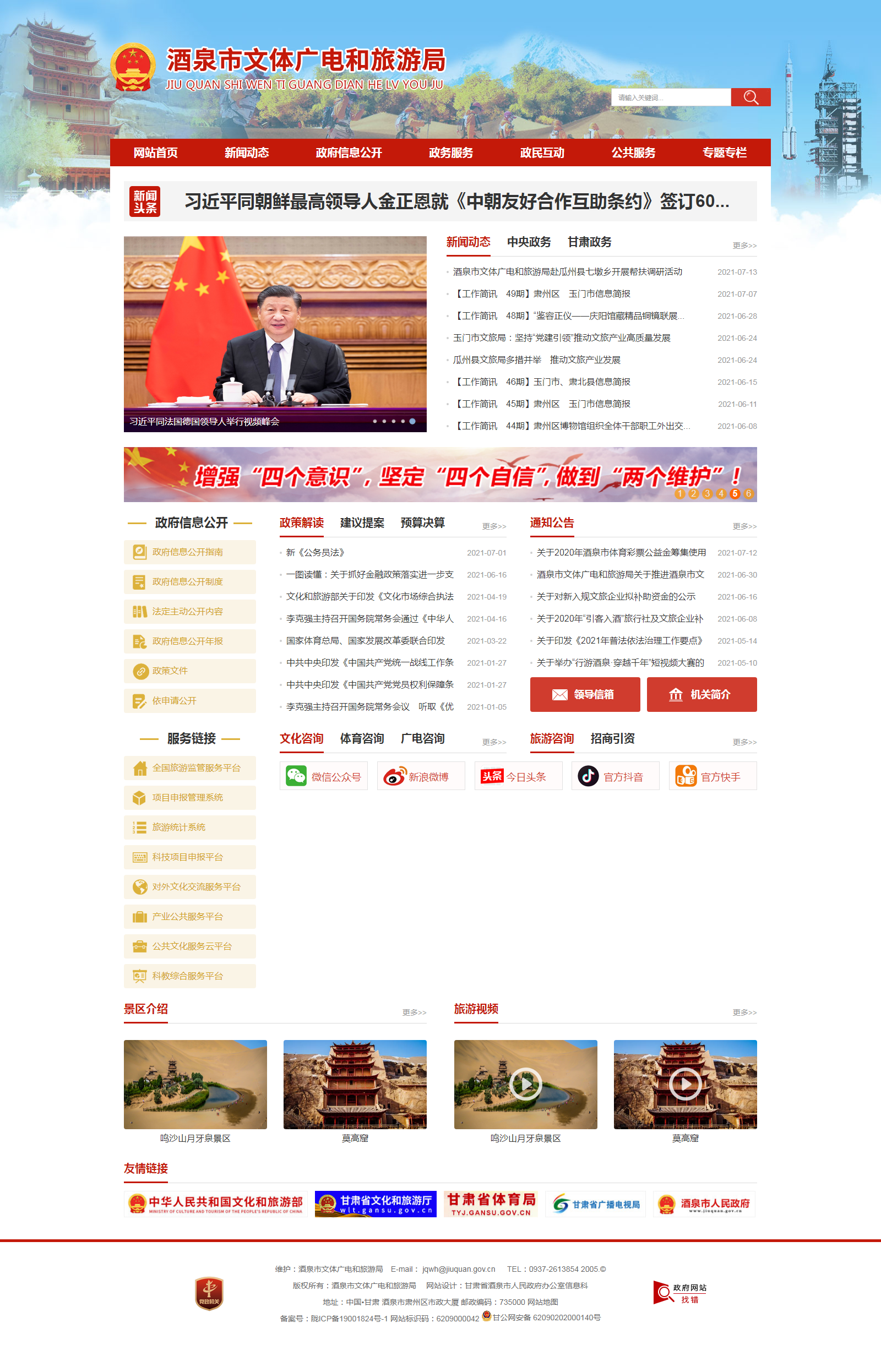Open the 机关简介 red button
This screenshot has width=881, height=1372.
[x=701, y=694]
